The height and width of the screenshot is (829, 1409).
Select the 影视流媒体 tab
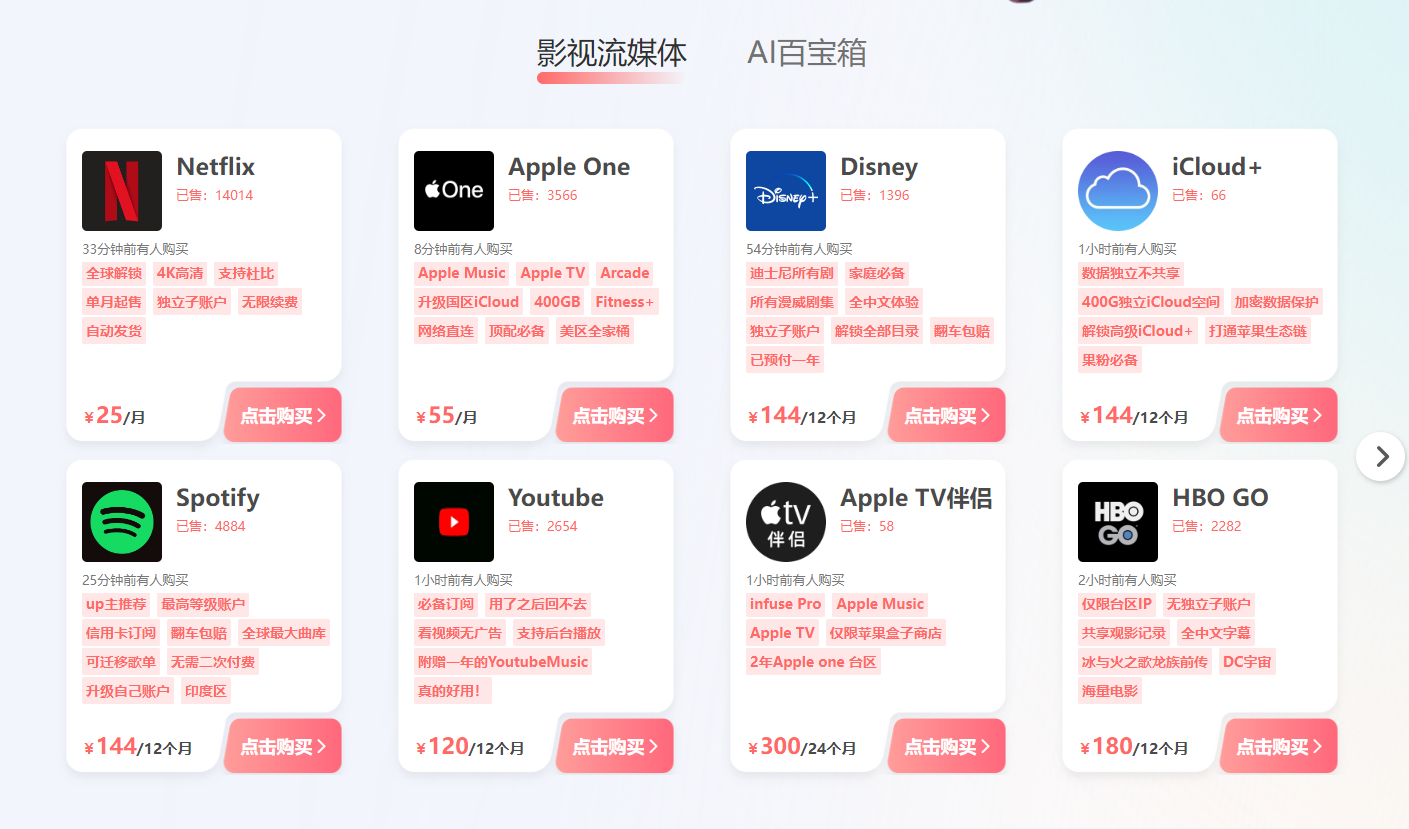611,53
